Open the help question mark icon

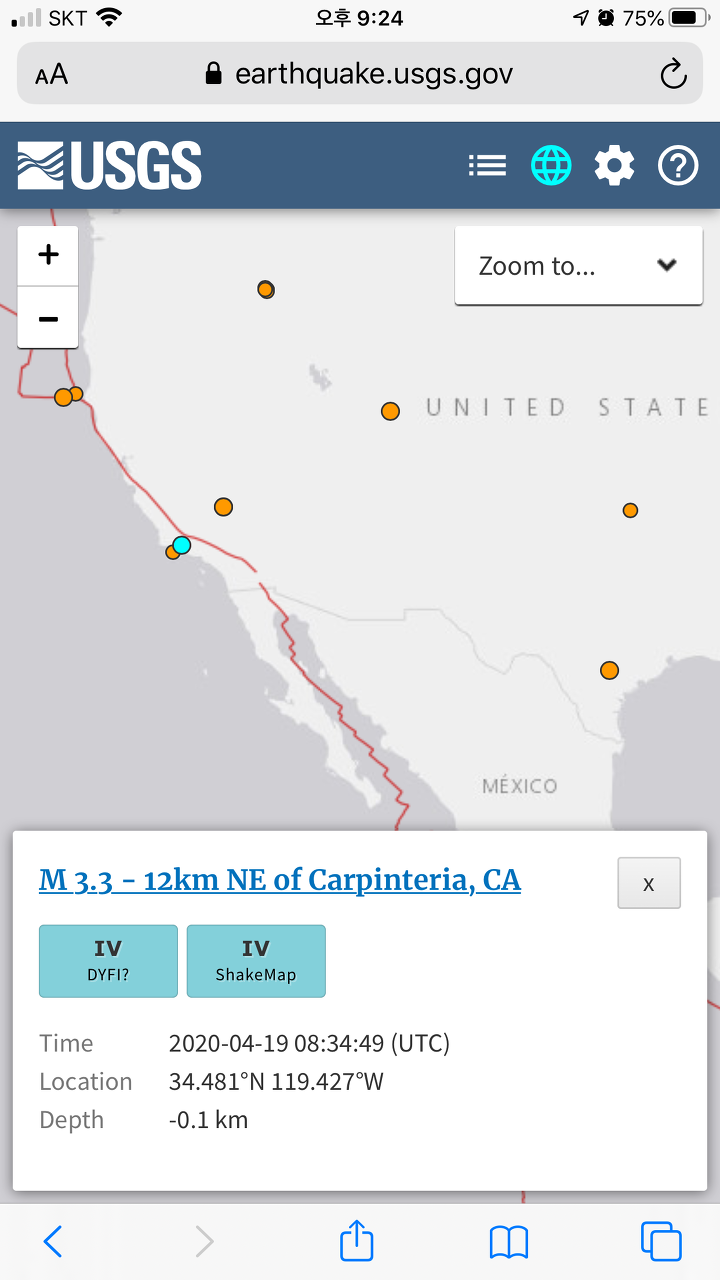click(x=678, y=165)
